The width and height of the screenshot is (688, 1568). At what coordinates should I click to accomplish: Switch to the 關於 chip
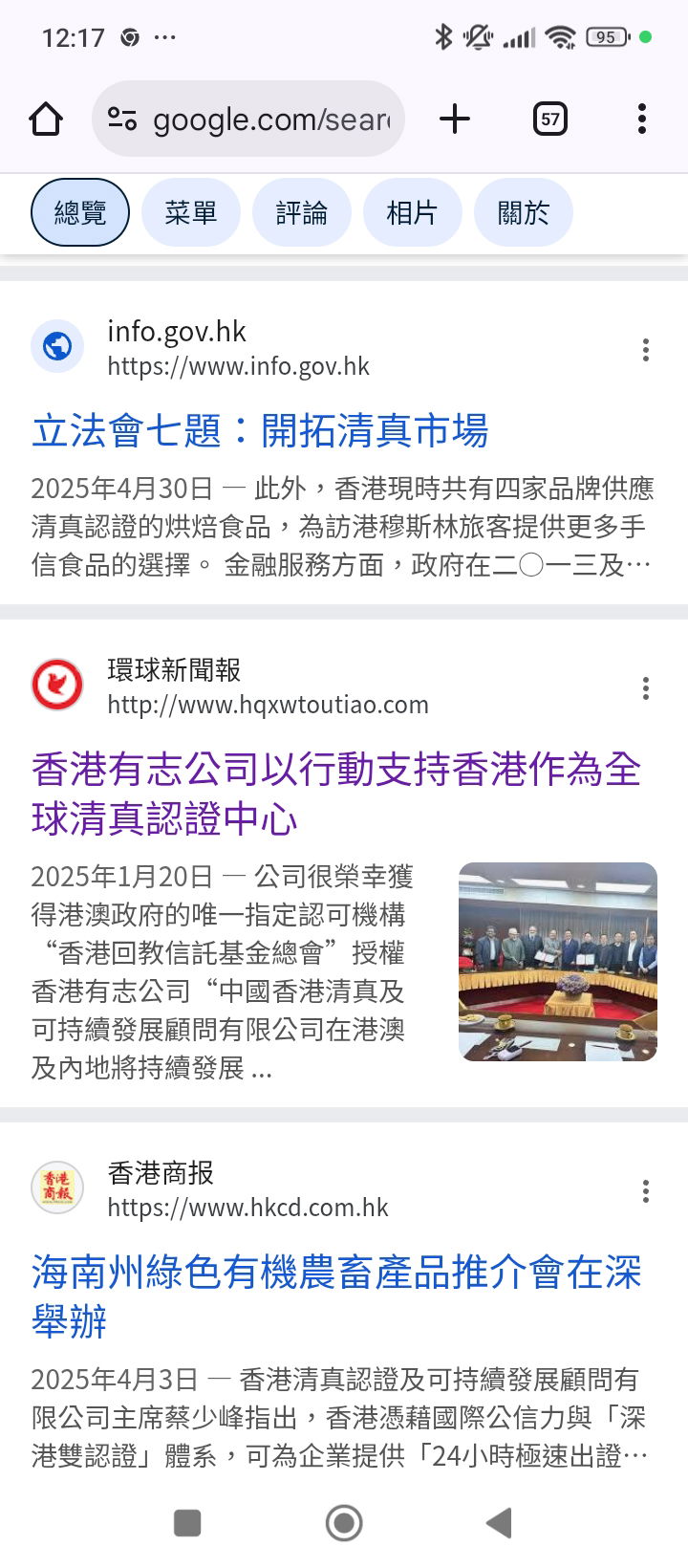[x=524, y=212]
